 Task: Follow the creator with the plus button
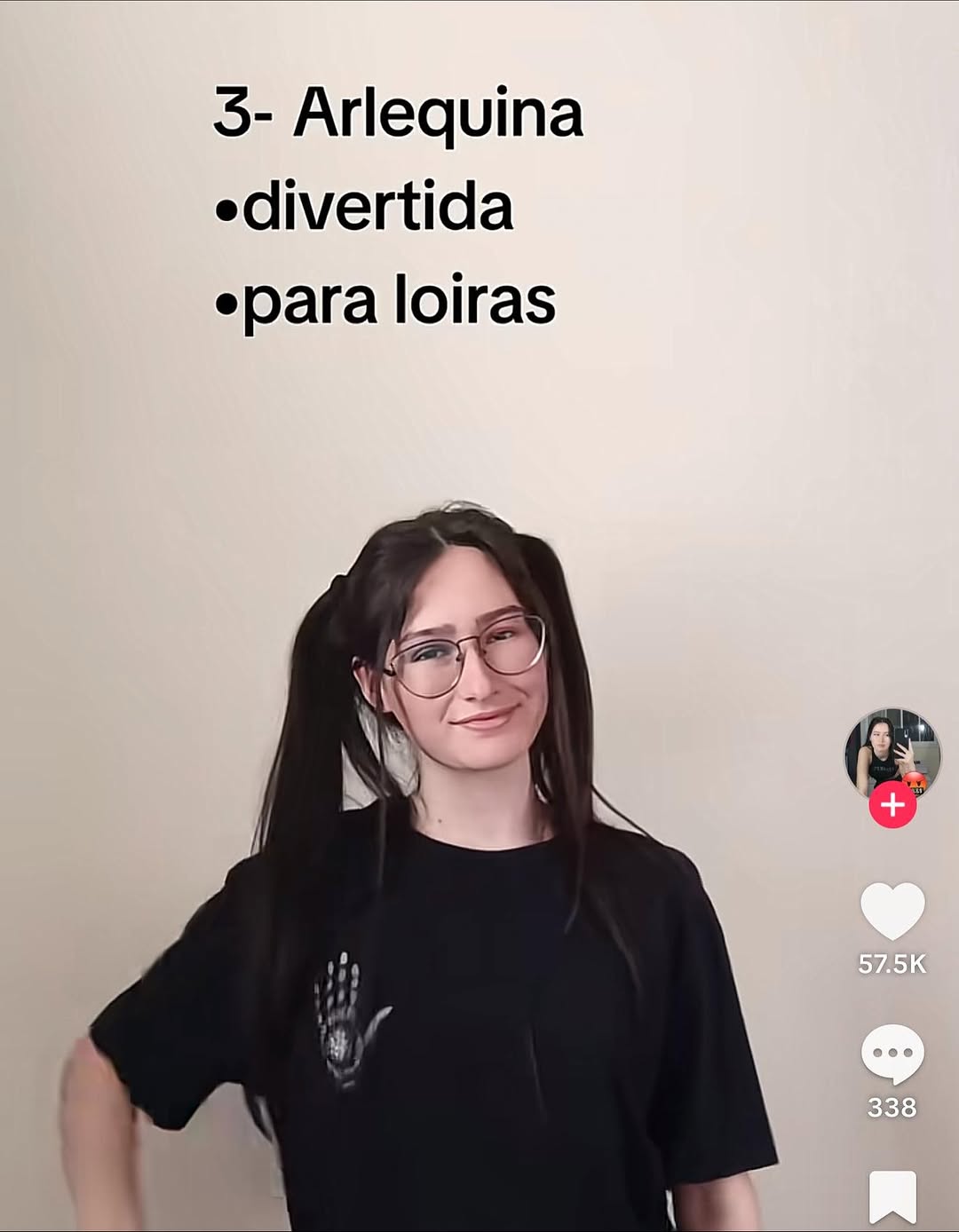(892, 805)
